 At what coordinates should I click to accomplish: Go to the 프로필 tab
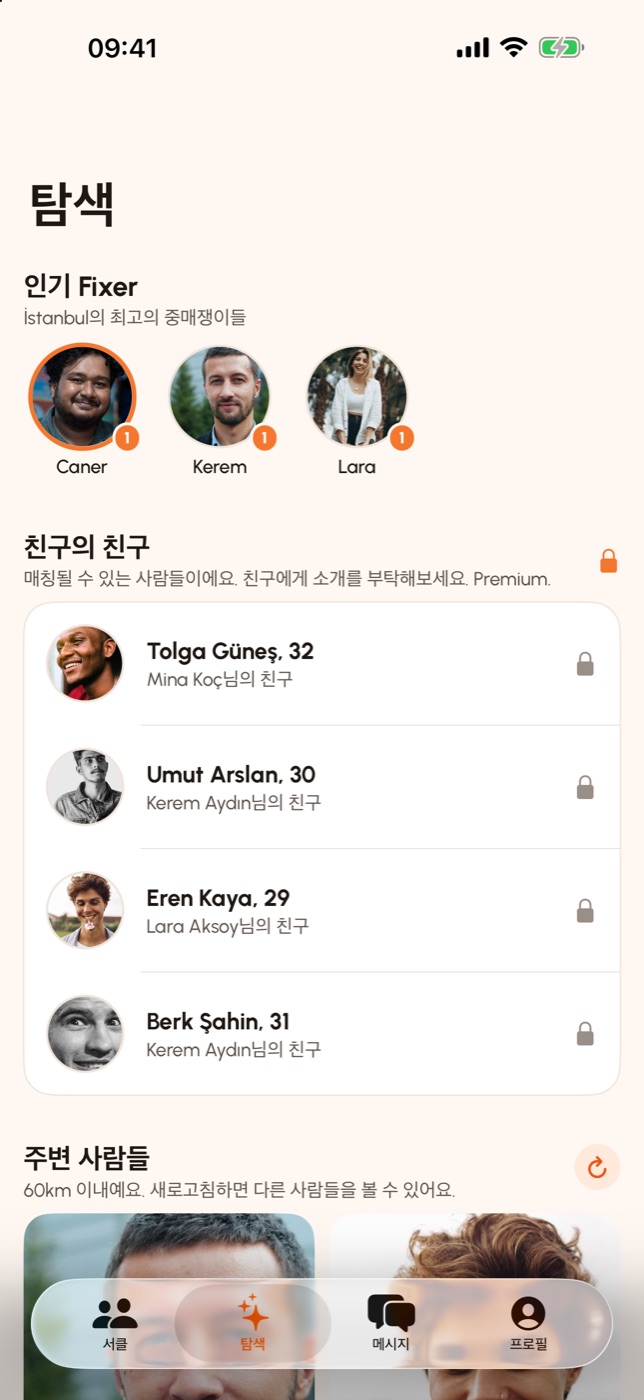coord(528,1324)
